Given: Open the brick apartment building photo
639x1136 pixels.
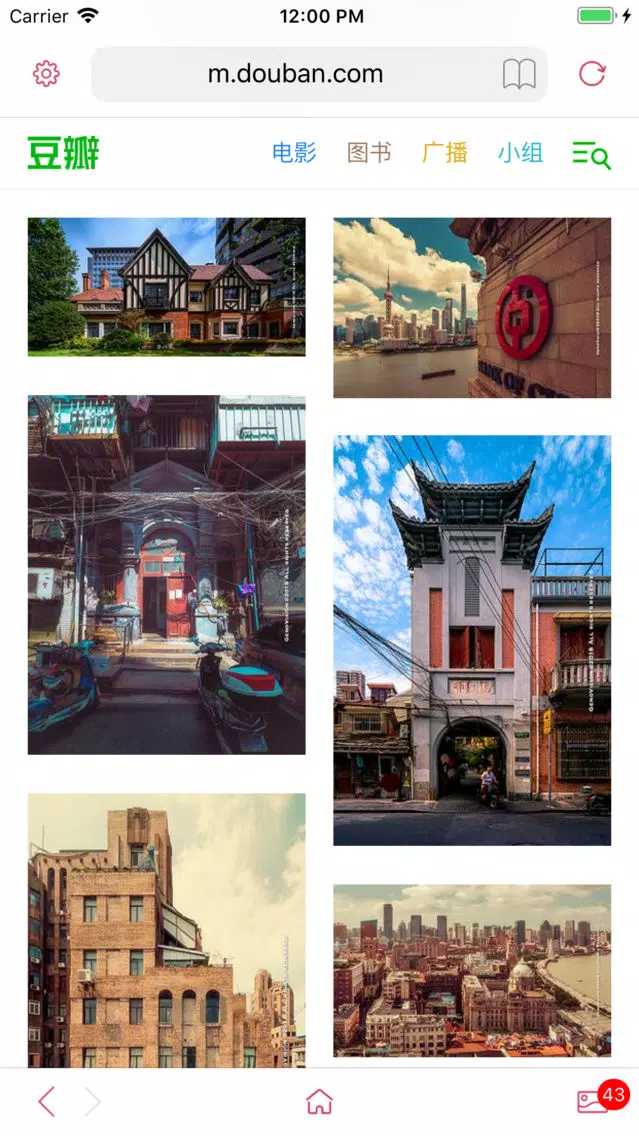Looking at the screenshot, I should point(166,930).
